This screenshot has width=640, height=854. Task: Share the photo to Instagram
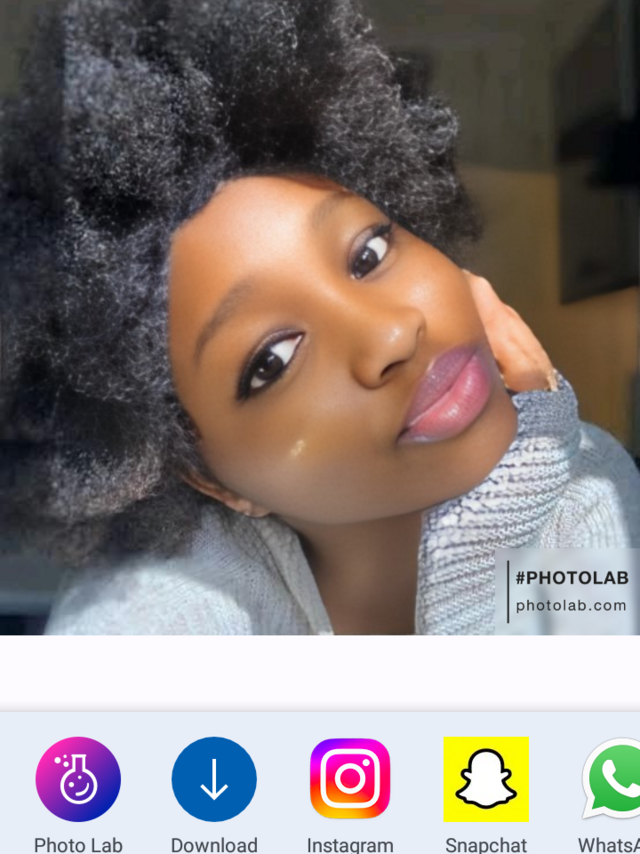(x=350, y=780)
